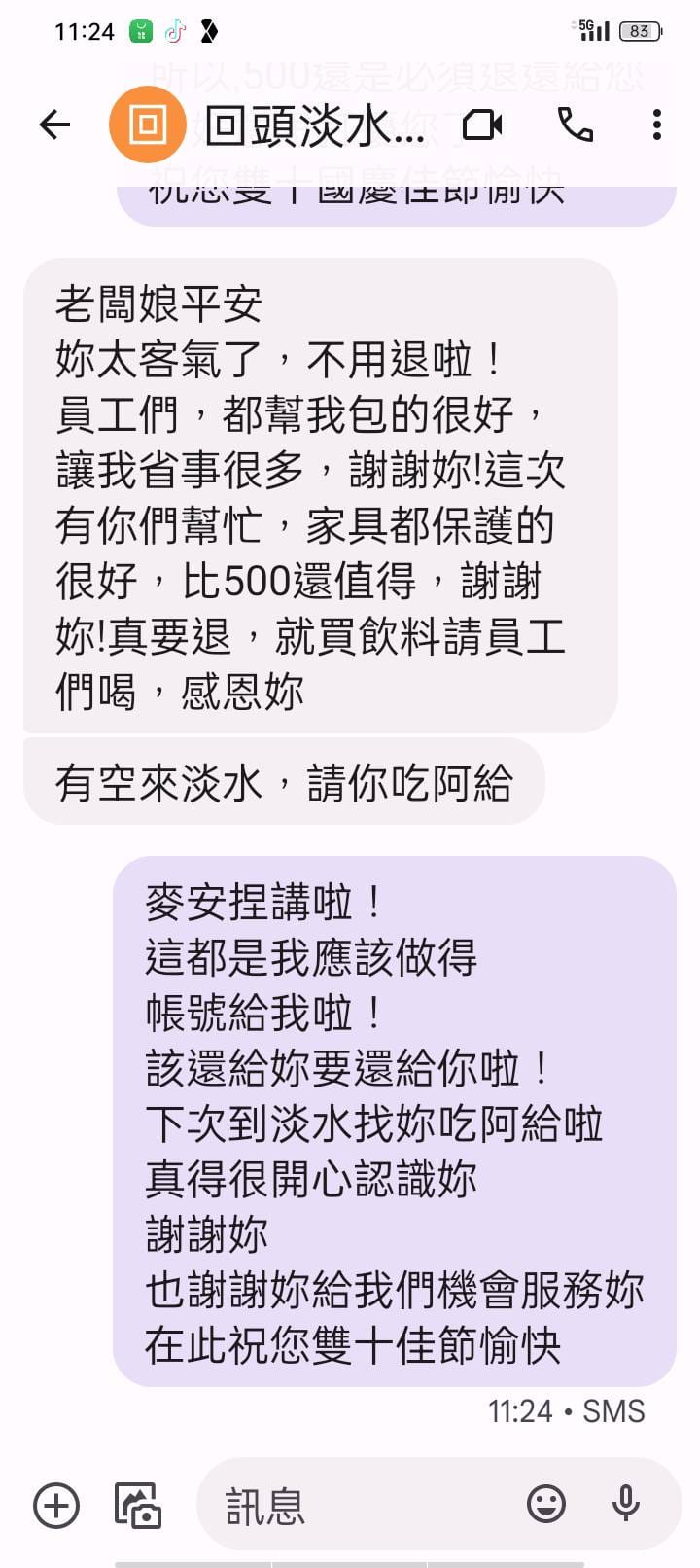Focus the 訊息 message input field
Screen dimensions: 700x1568
tap(360, 1505)
